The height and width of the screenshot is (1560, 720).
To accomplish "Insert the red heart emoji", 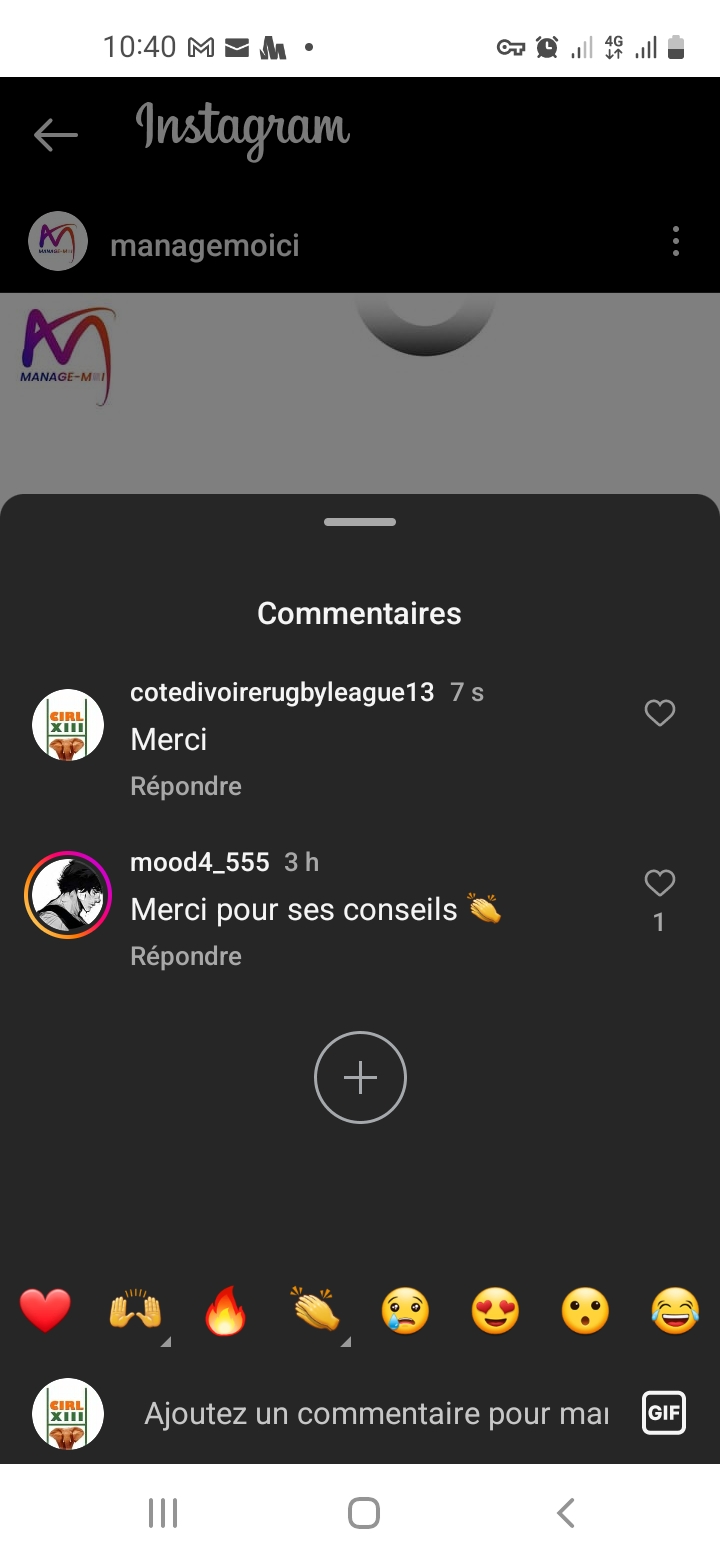I will tap(46, 1310).
